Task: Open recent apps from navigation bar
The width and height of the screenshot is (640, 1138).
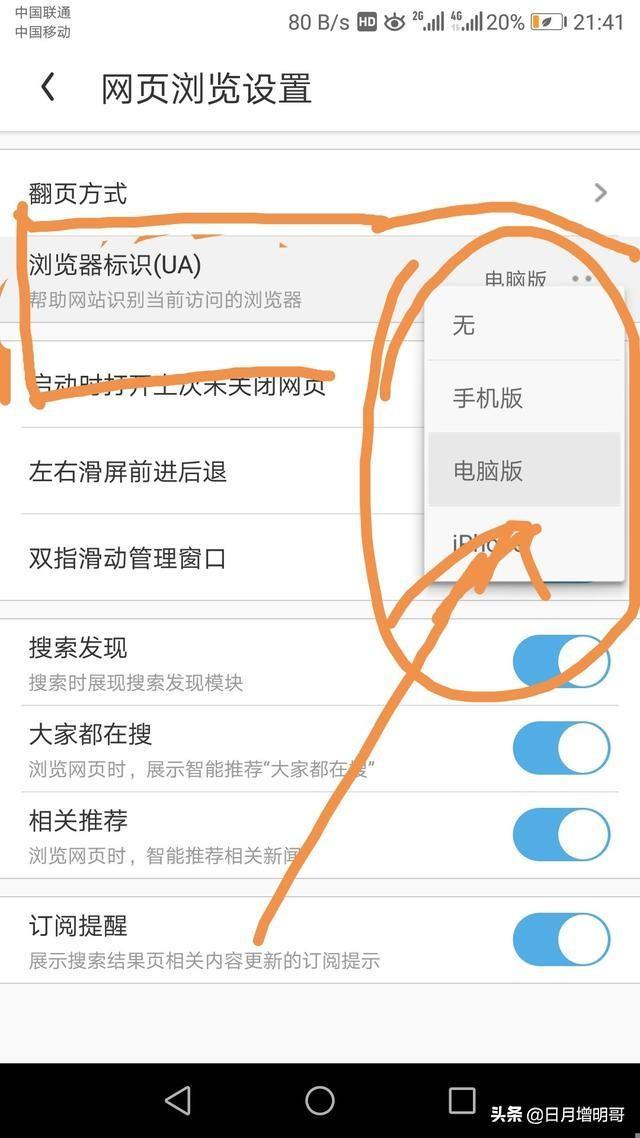Action: (x=461, y=1100)
